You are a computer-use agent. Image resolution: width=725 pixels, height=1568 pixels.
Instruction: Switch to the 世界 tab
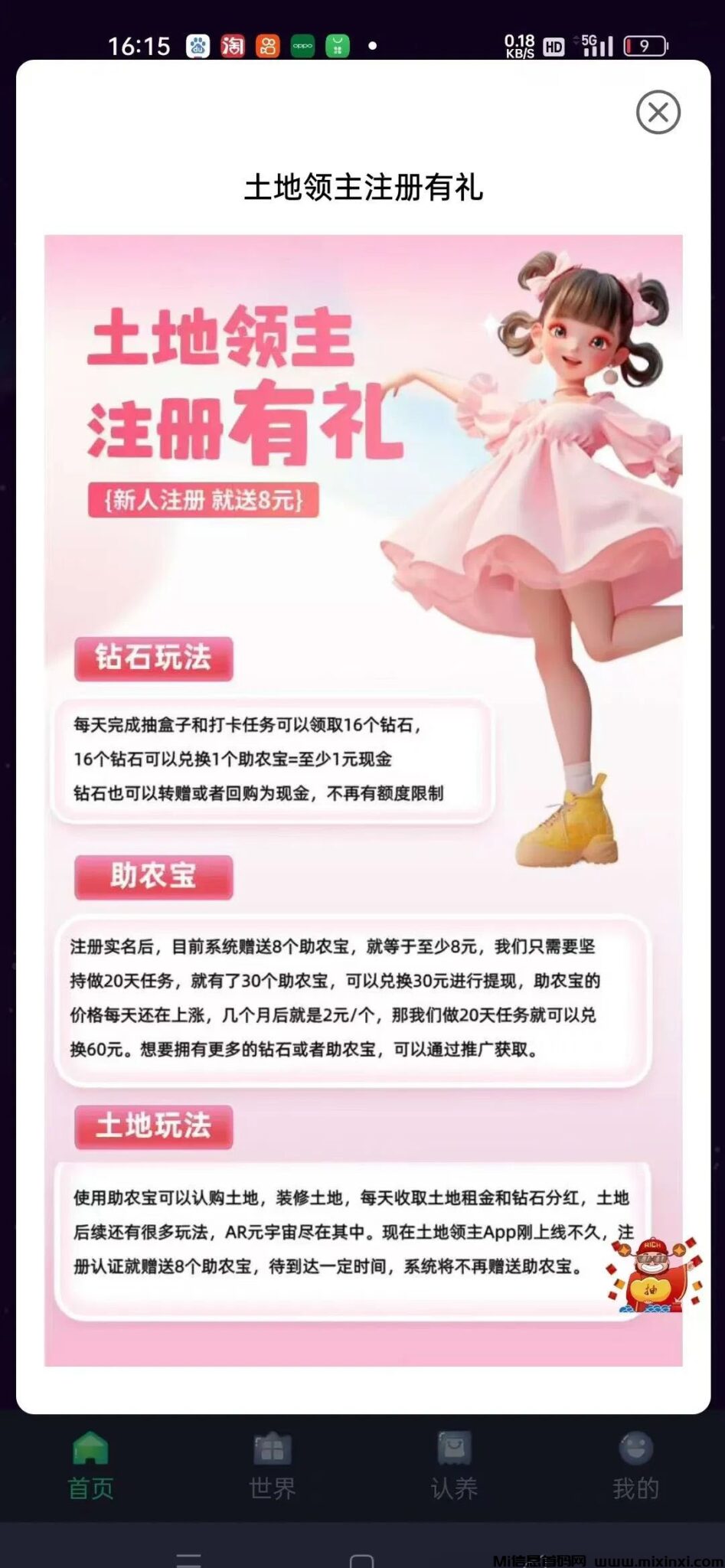(x=272, y=1465)
